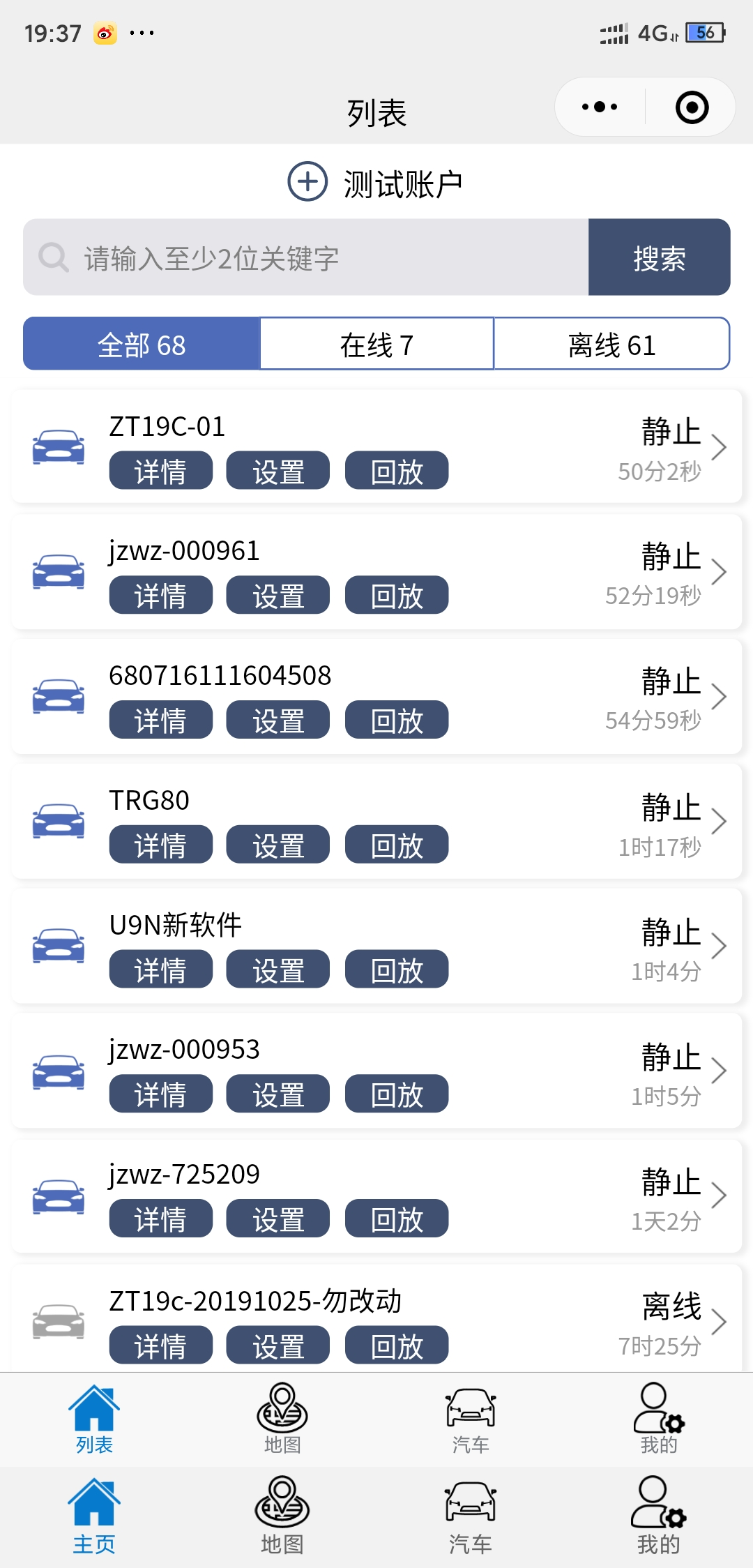
Task: Tap 设置 for jzwz-000953
Action: point(278,1094)
